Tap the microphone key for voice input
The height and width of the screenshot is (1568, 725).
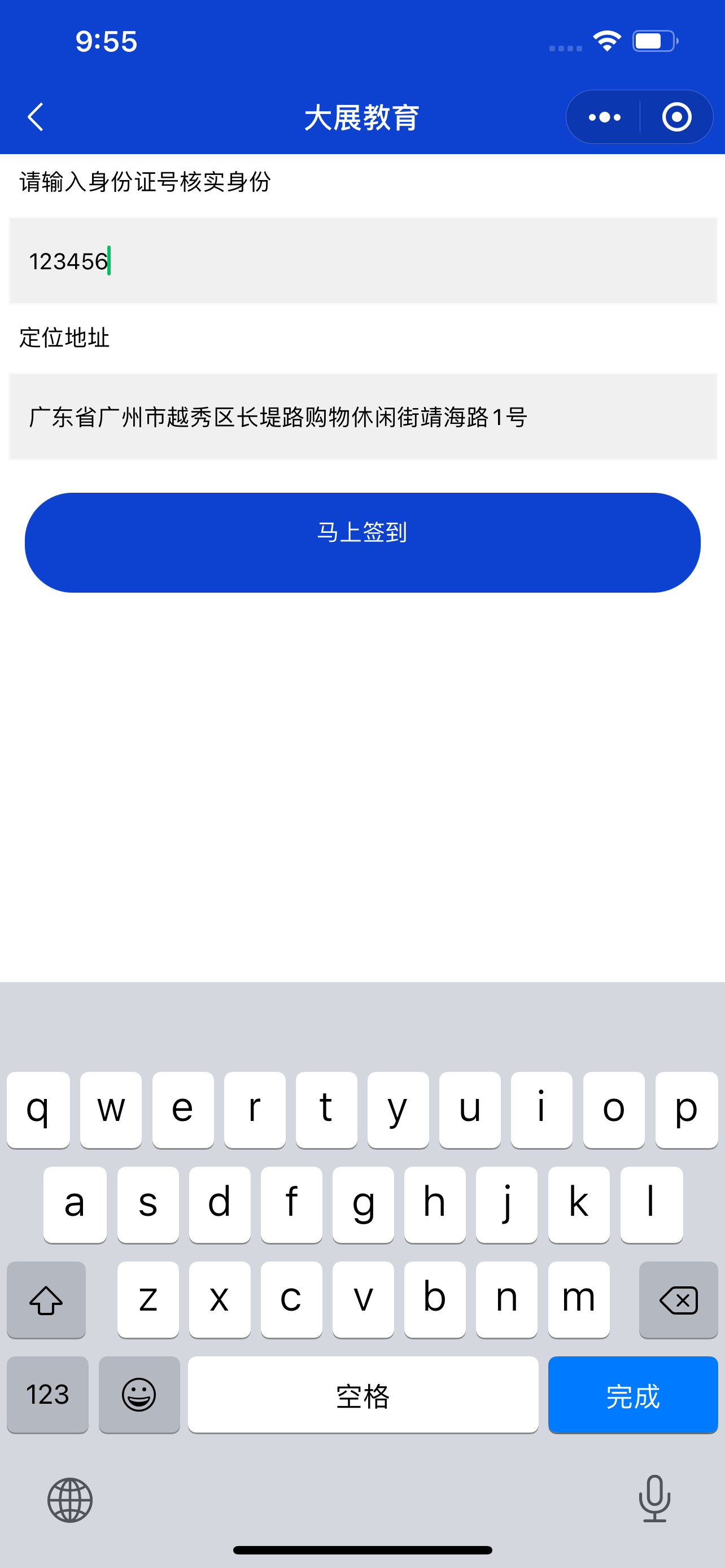654,1500
